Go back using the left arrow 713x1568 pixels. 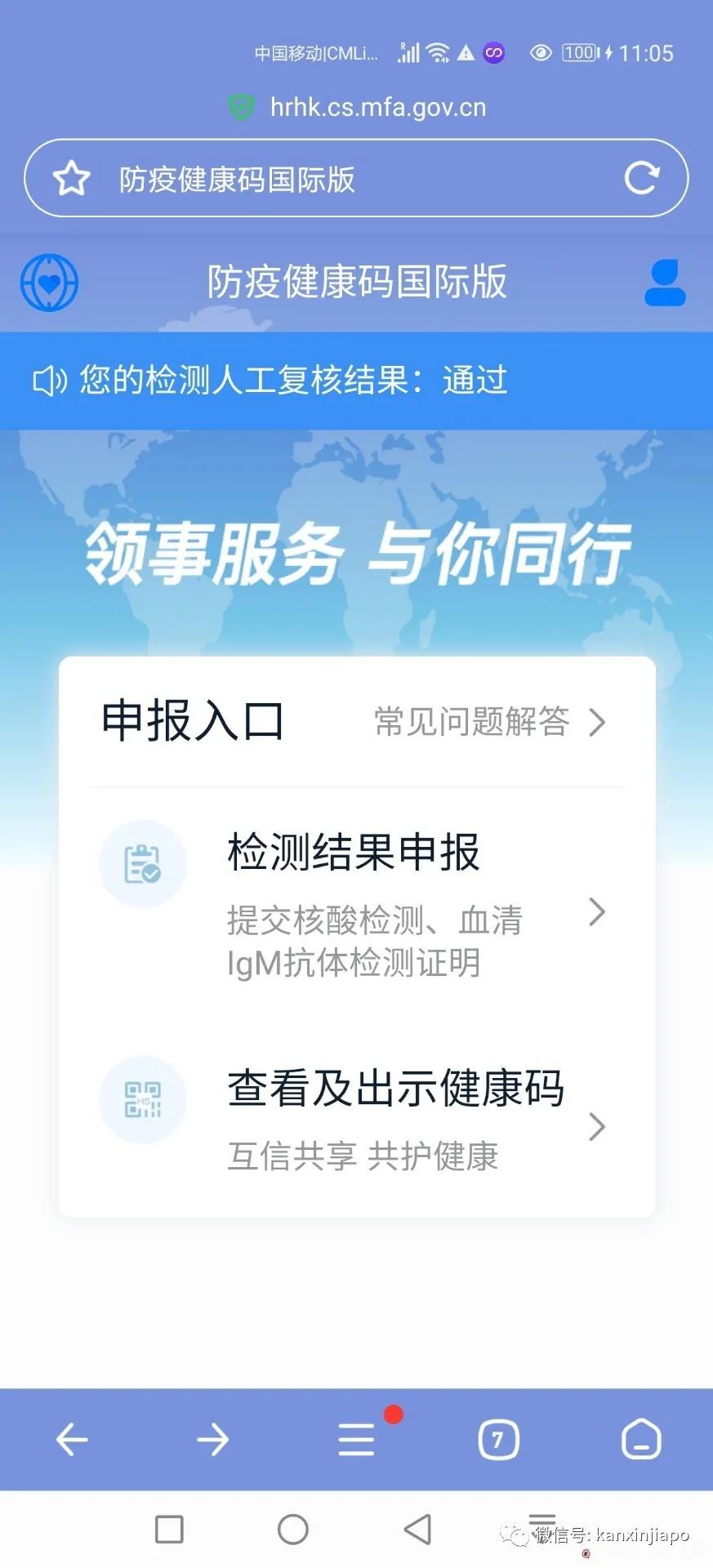71,1440
